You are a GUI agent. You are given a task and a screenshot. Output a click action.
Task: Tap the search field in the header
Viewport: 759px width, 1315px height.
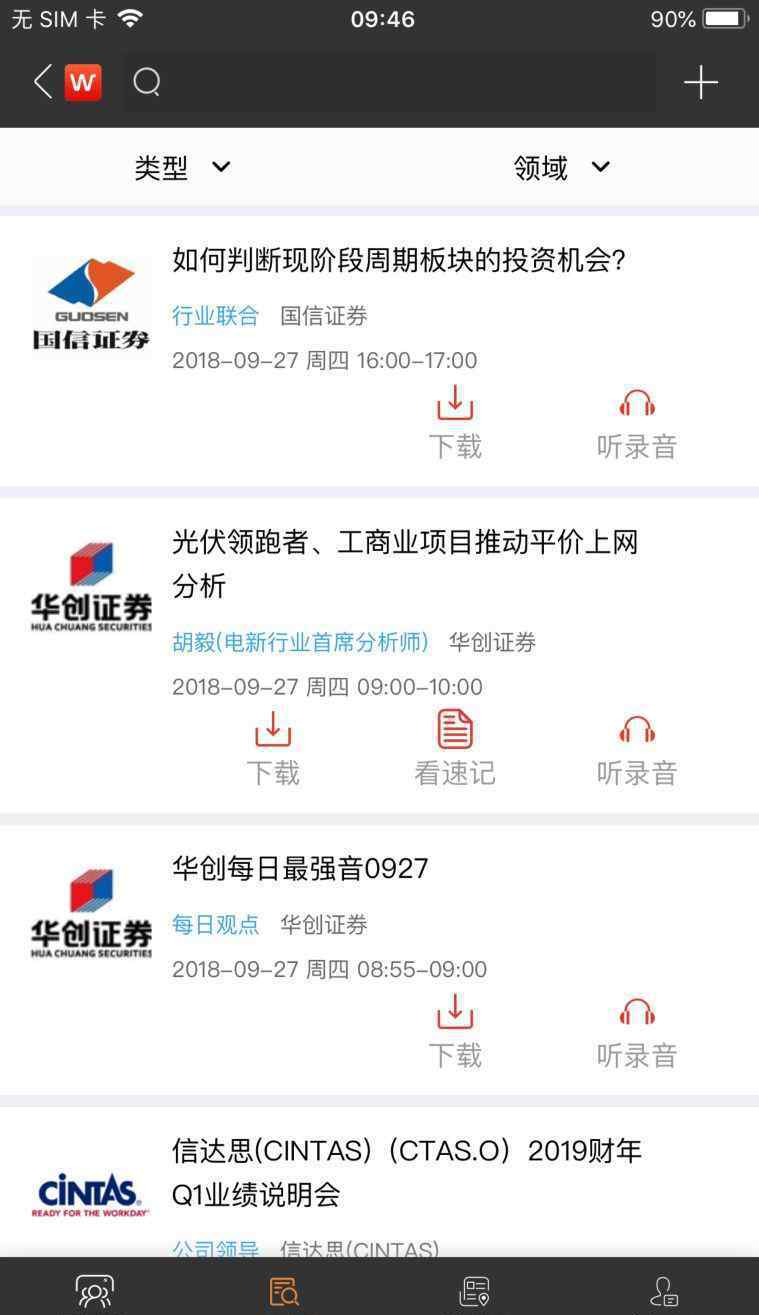390,82
